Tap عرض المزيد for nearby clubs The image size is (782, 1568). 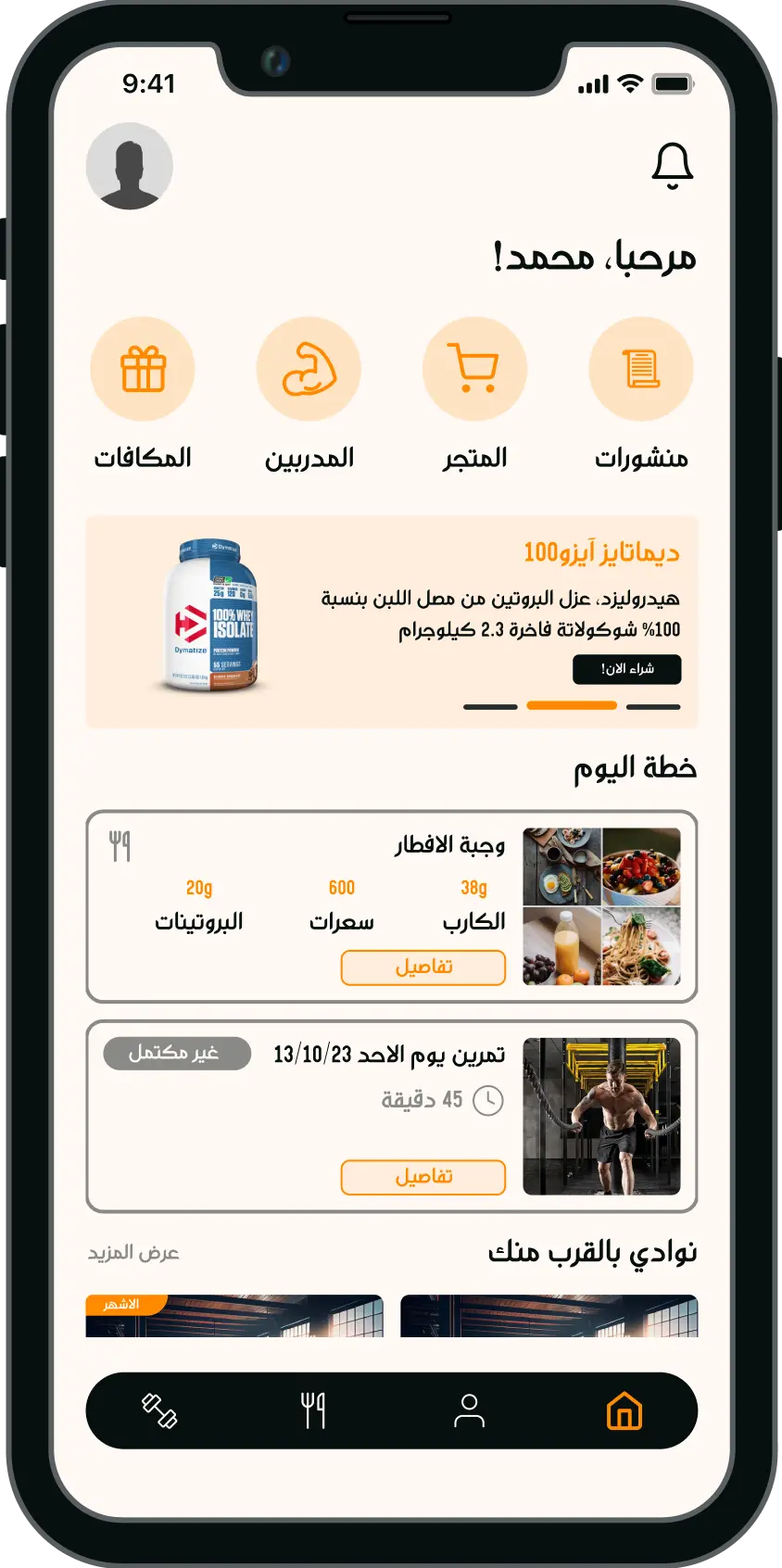[133, 1253]
